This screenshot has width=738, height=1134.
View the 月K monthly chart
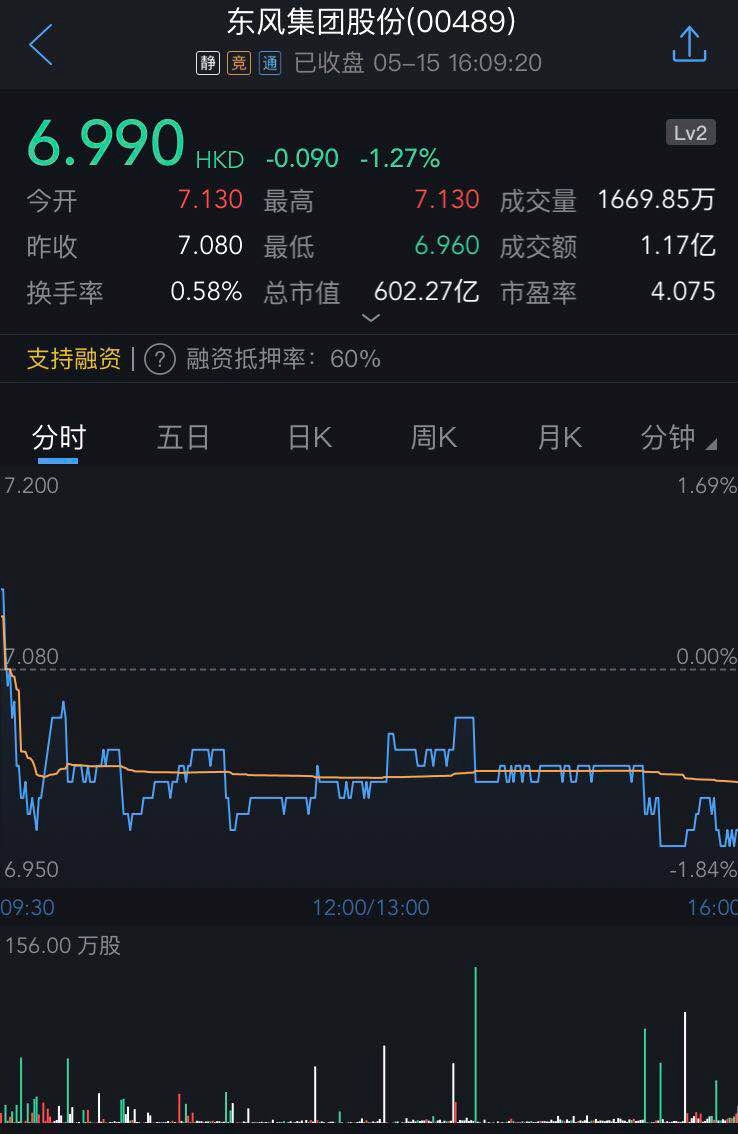[559, 438]
